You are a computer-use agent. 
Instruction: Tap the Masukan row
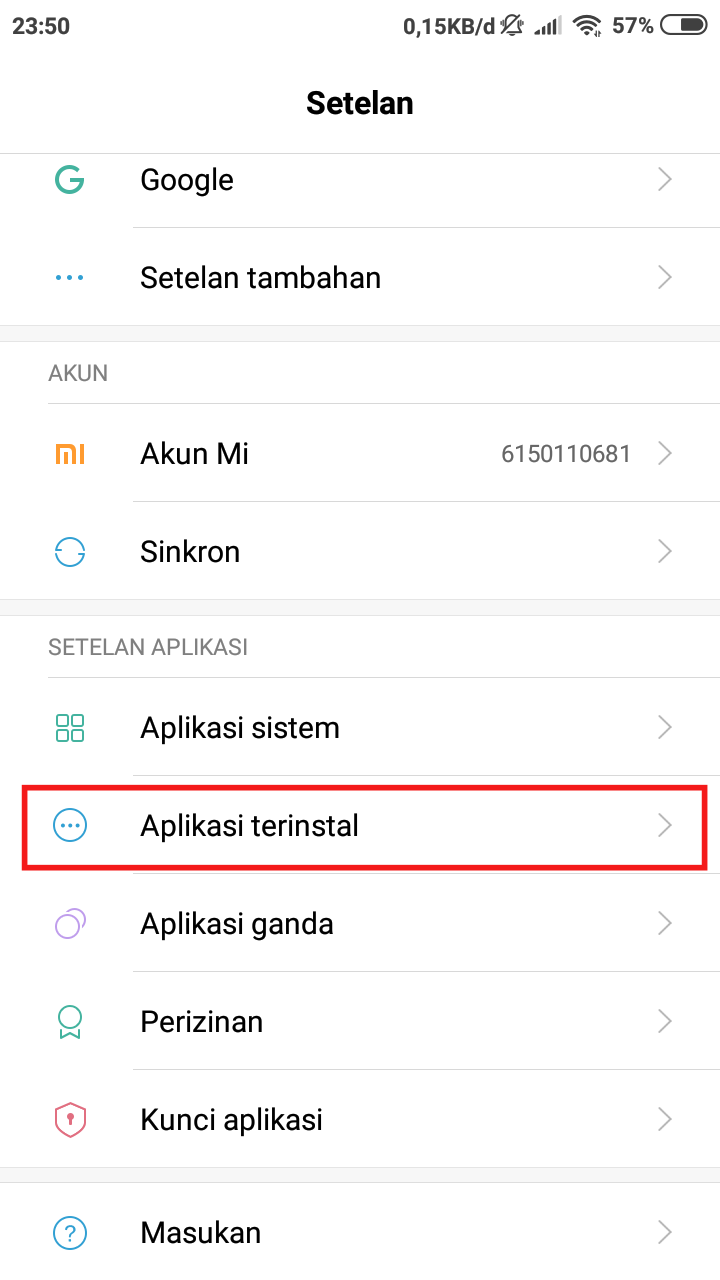(360, 1232)
